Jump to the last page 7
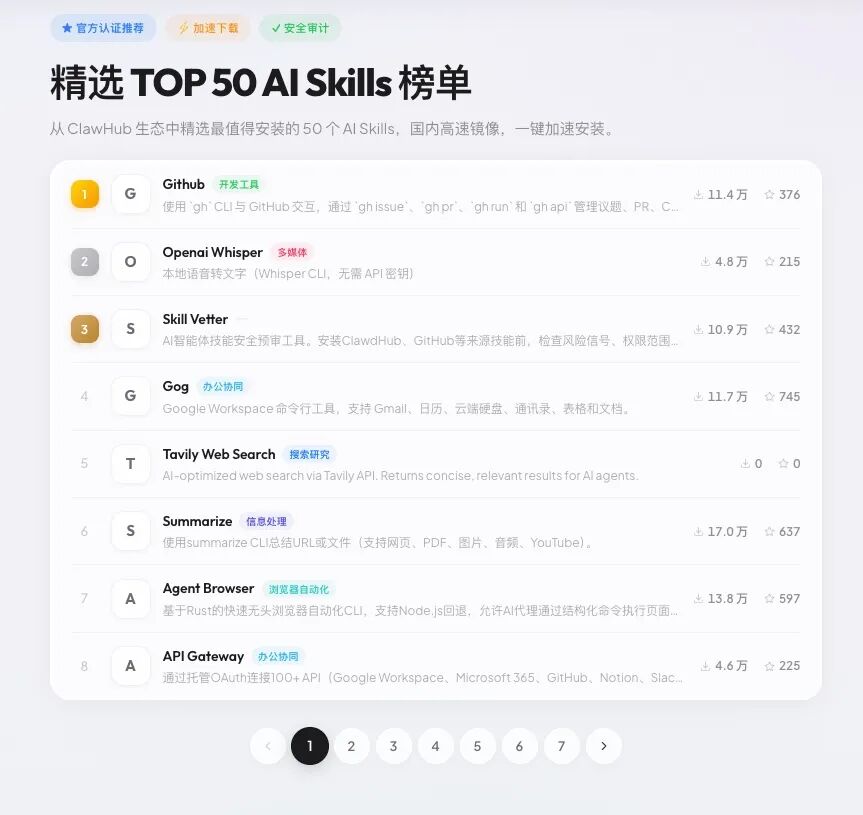 point(561,746)
